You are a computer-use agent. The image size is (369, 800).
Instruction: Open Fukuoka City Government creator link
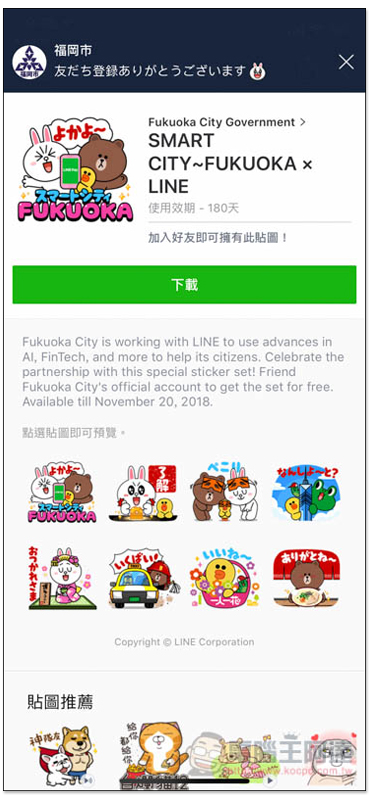(227, 122)
